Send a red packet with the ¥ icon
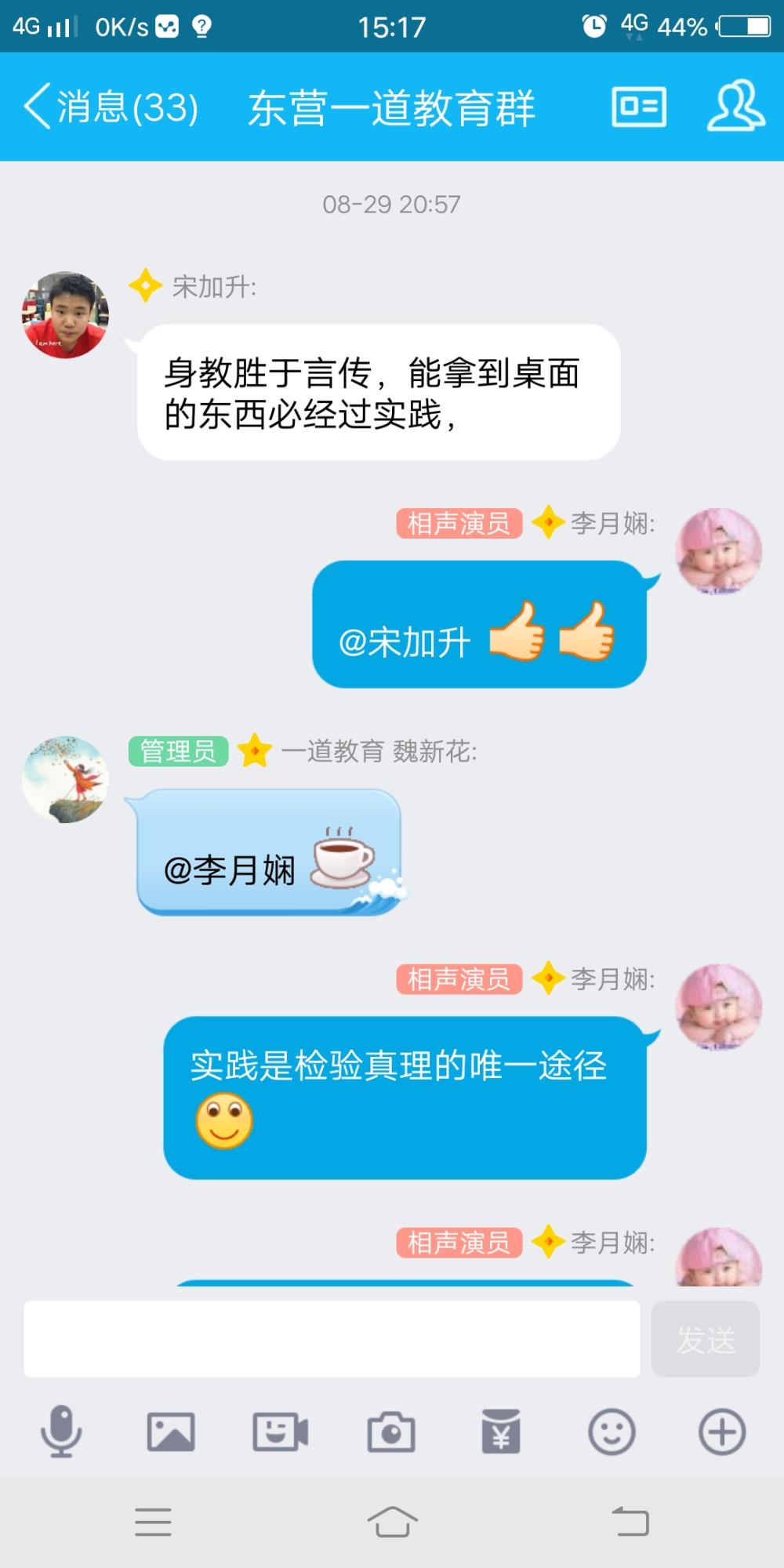 click(x=501, y=1432)
